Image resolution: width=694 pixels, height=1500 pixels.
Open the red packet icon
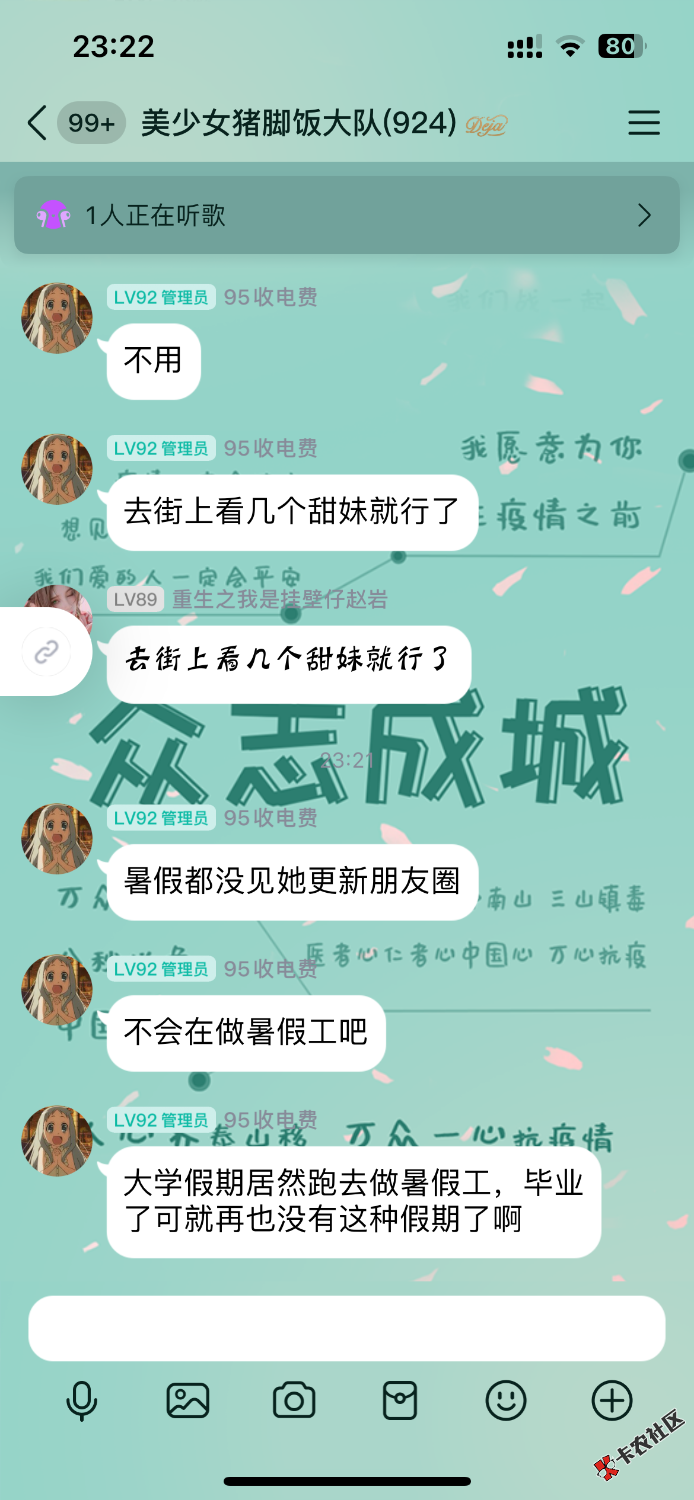(400, 1401)
